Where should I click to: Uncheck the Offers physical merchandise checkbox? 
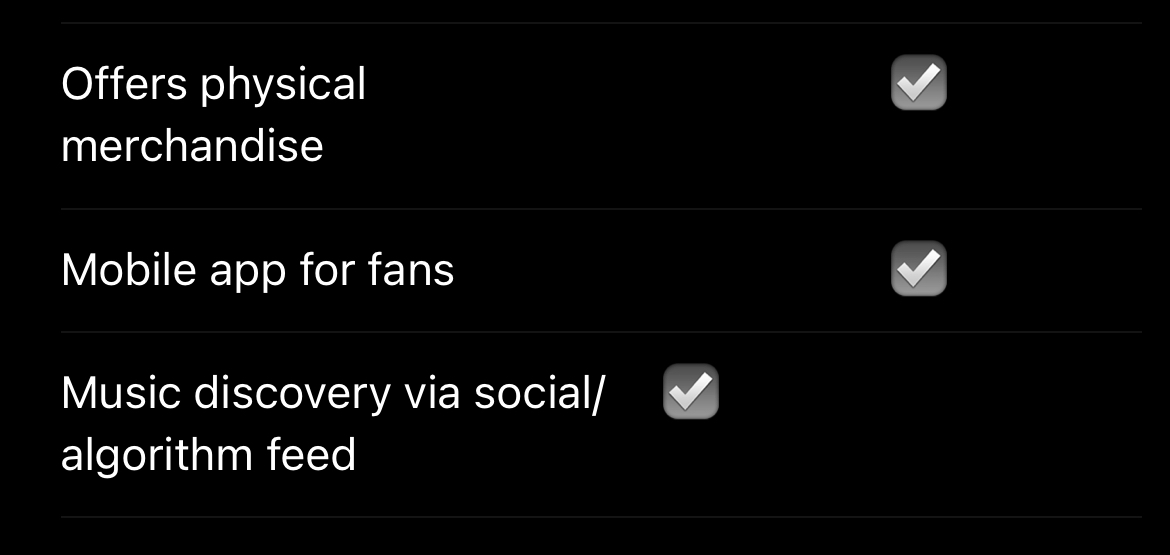click(x=918, y=83)
